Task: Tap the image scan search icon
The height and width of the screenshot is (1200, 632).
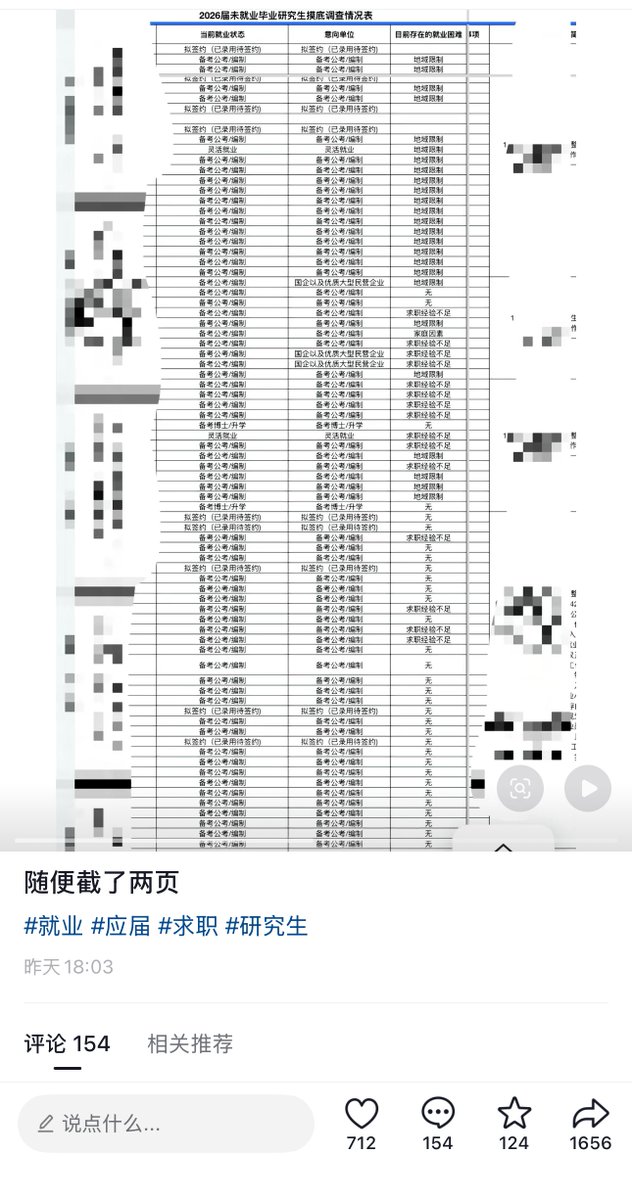Action: [520, 789]
